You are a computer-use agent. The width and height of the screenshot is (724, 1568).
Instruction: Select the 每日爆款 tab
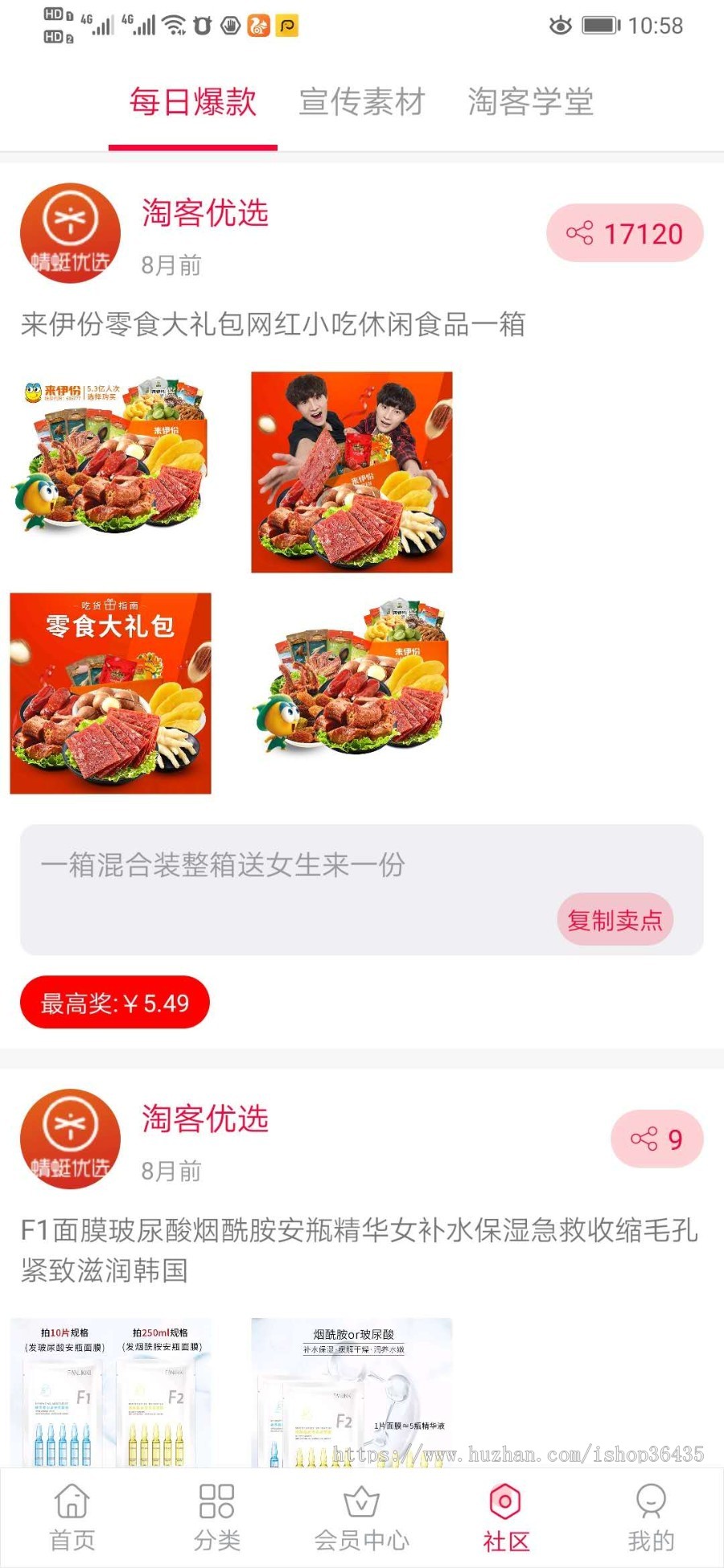pyautogui.click(x=192, y=103)
